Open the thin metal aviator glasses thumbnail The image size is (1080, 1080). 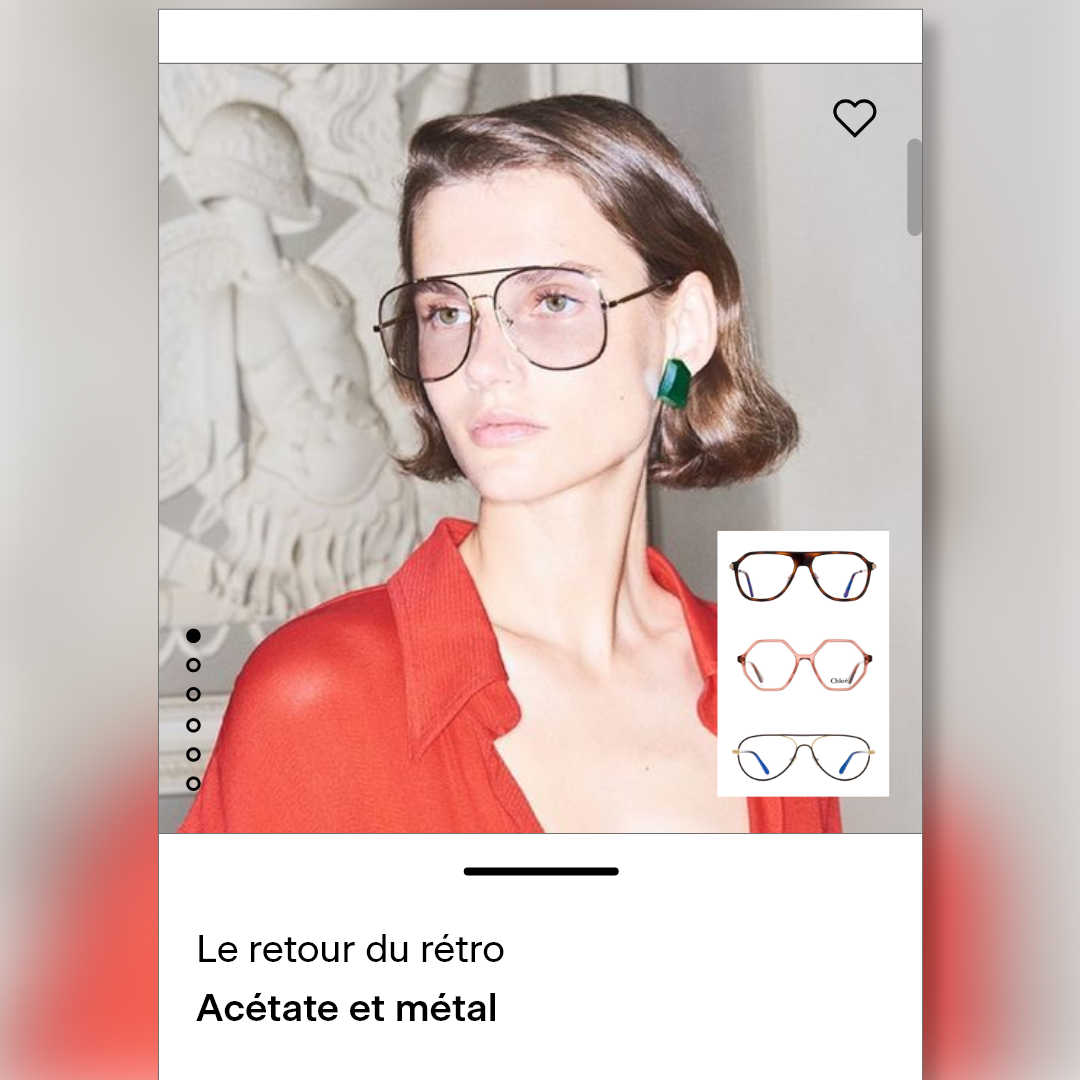tap(803, 757)
